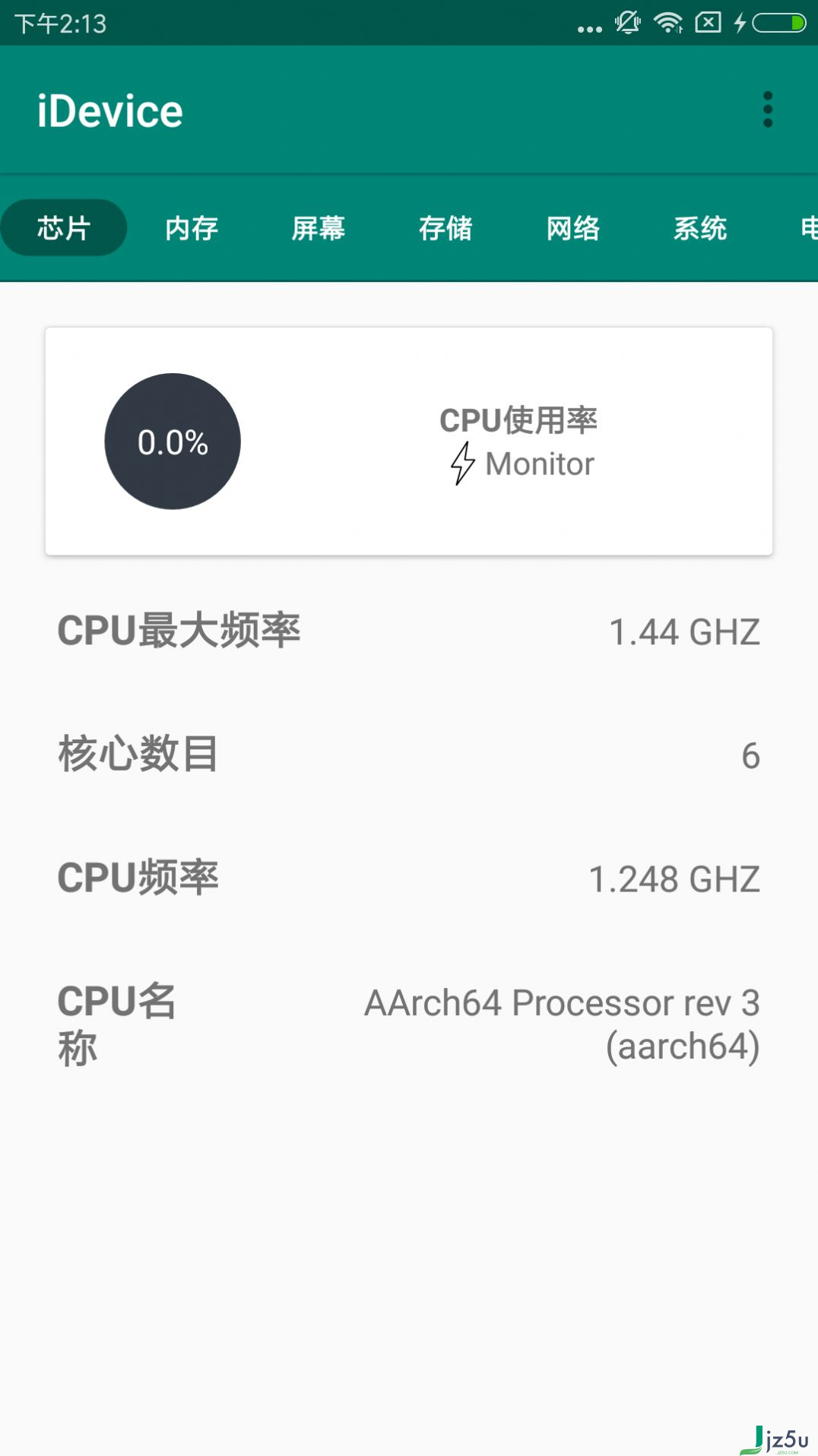
Task: Go to the 网络 tab
Action: [573, 228]
